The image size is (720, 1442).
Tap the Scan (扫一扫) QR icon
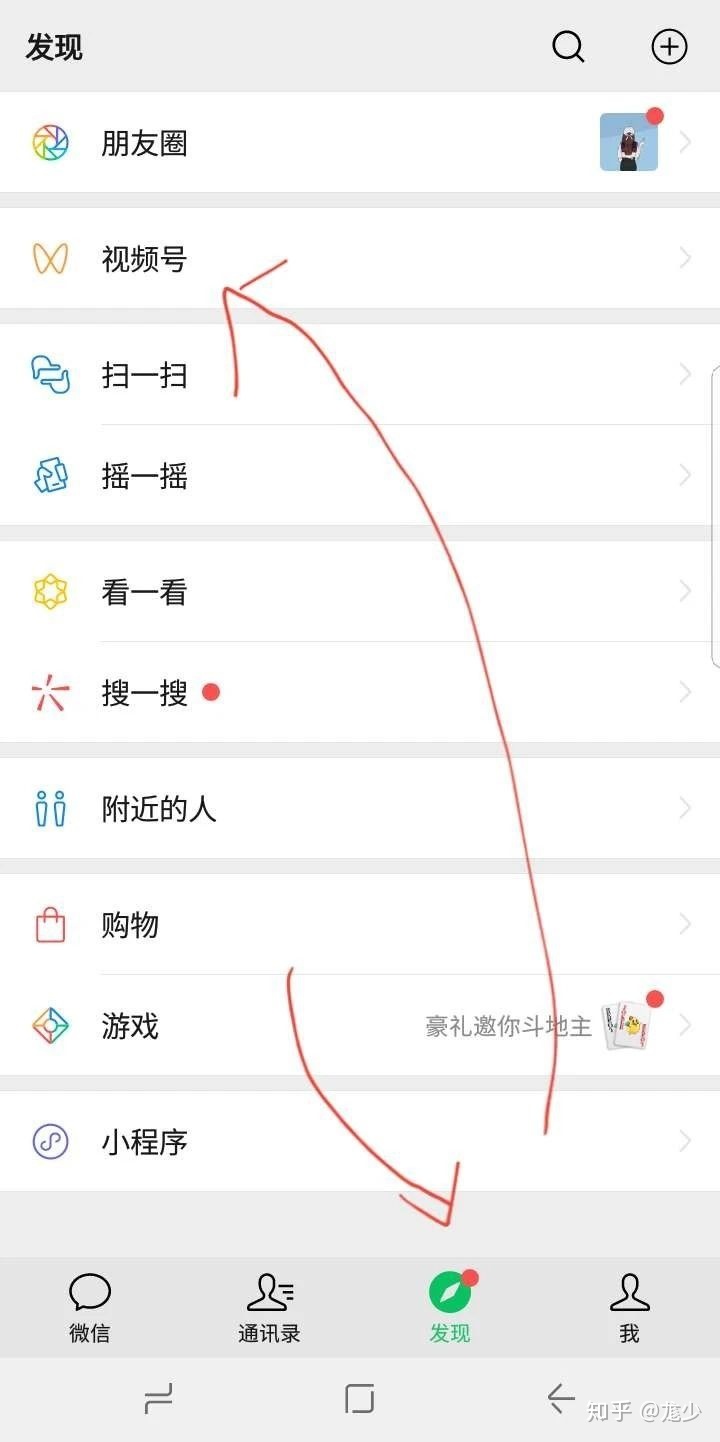click(50, 375)
